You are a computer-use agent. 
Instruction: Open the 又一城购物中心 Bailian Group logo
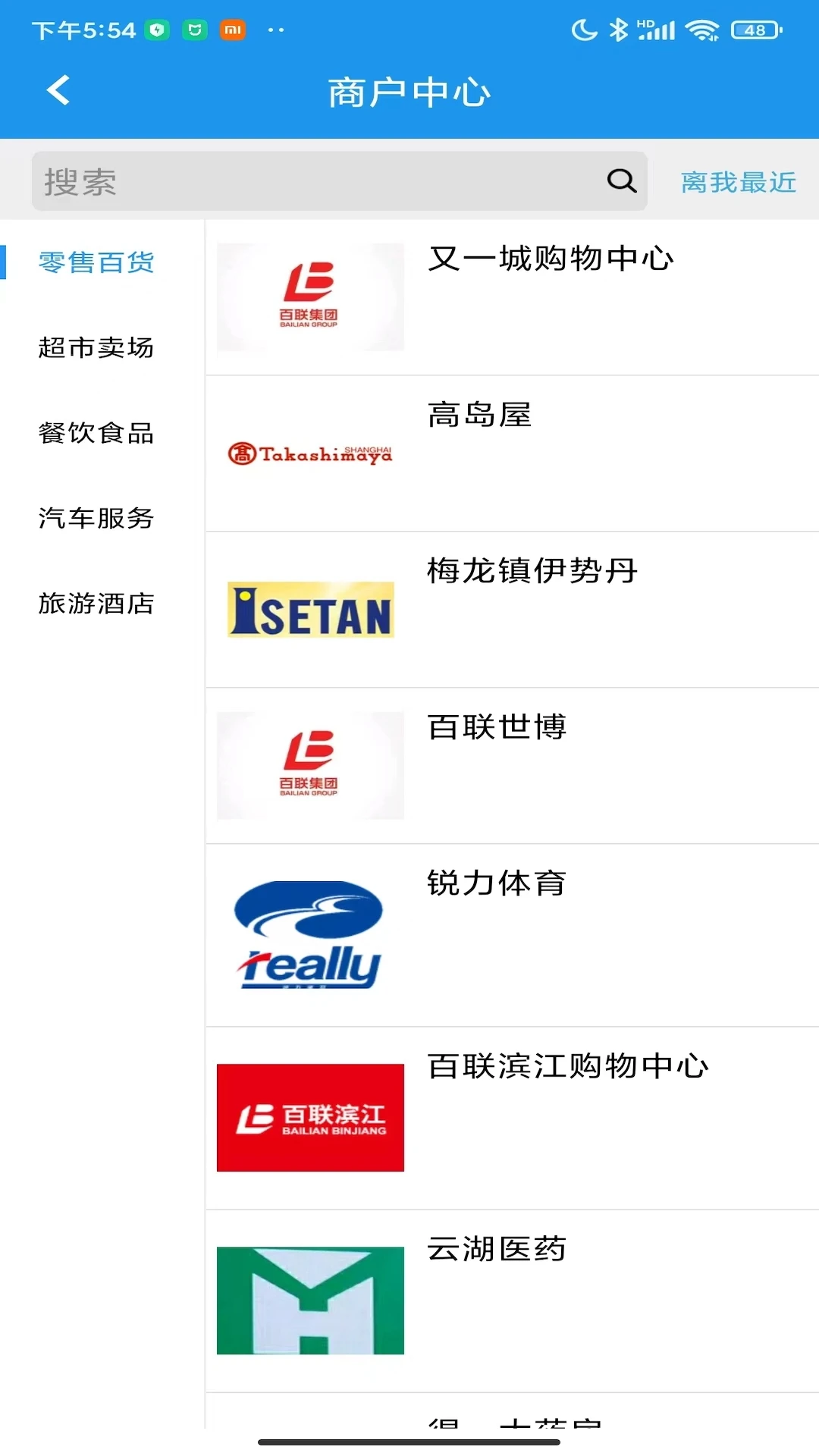[x=309, y=296]
